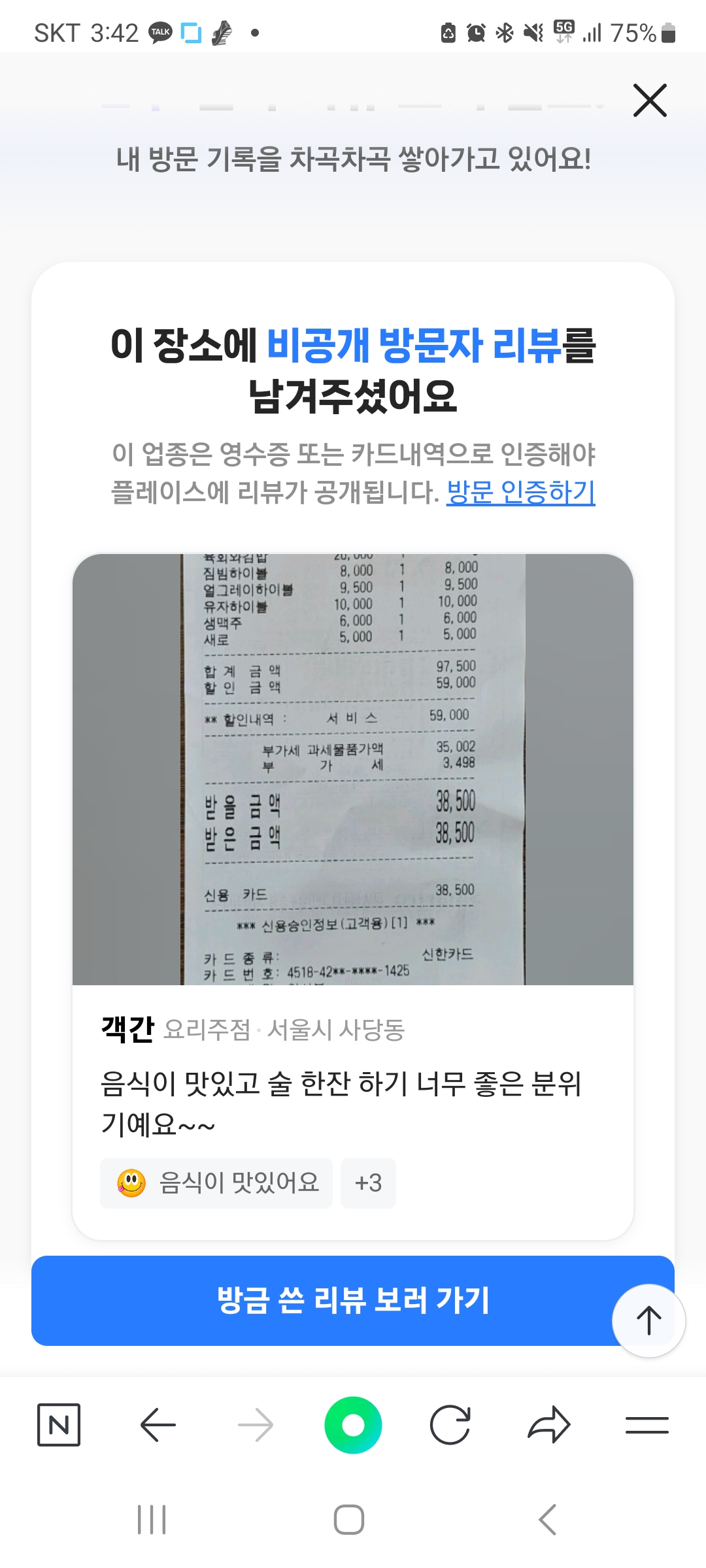The height and width of the screenshot is (1568, 706).
Task: Tap the 방문 인증하기 link
Action: [x=520, y=492]
